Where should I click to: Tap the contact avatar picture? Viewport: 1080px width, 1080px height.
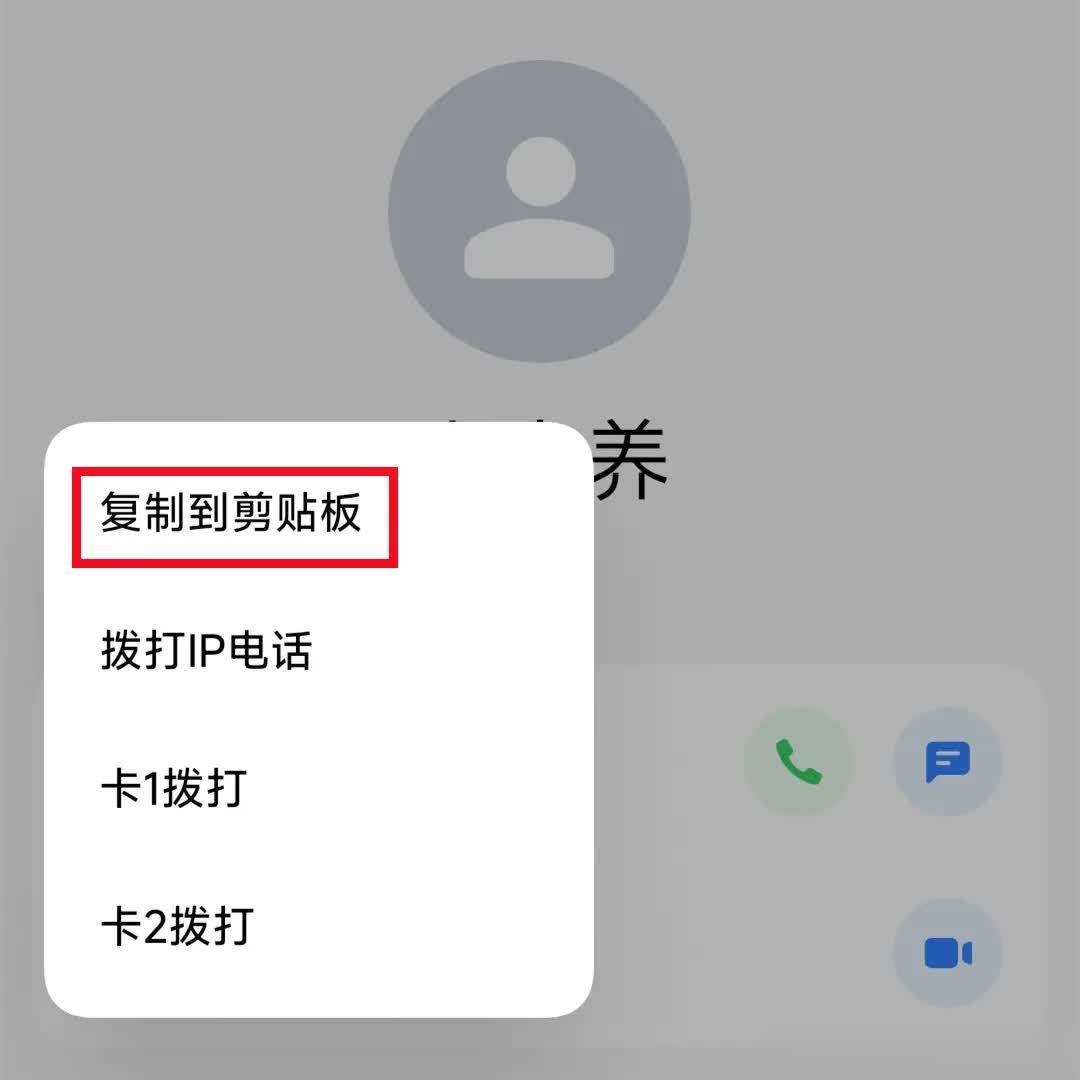539,211
